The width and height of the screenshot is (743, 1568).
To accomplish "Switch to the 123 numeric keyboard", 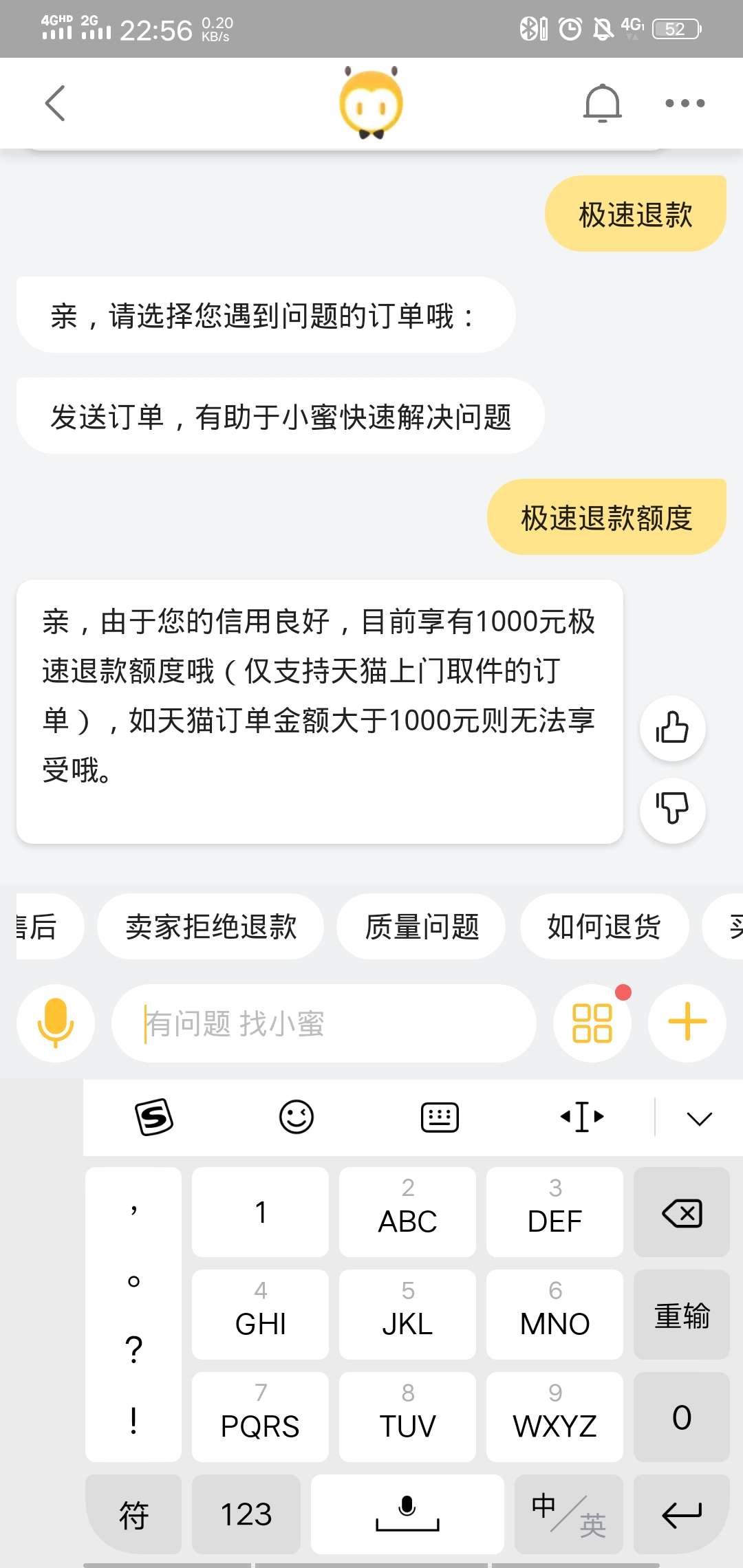I will click(x=246, y=1514).
